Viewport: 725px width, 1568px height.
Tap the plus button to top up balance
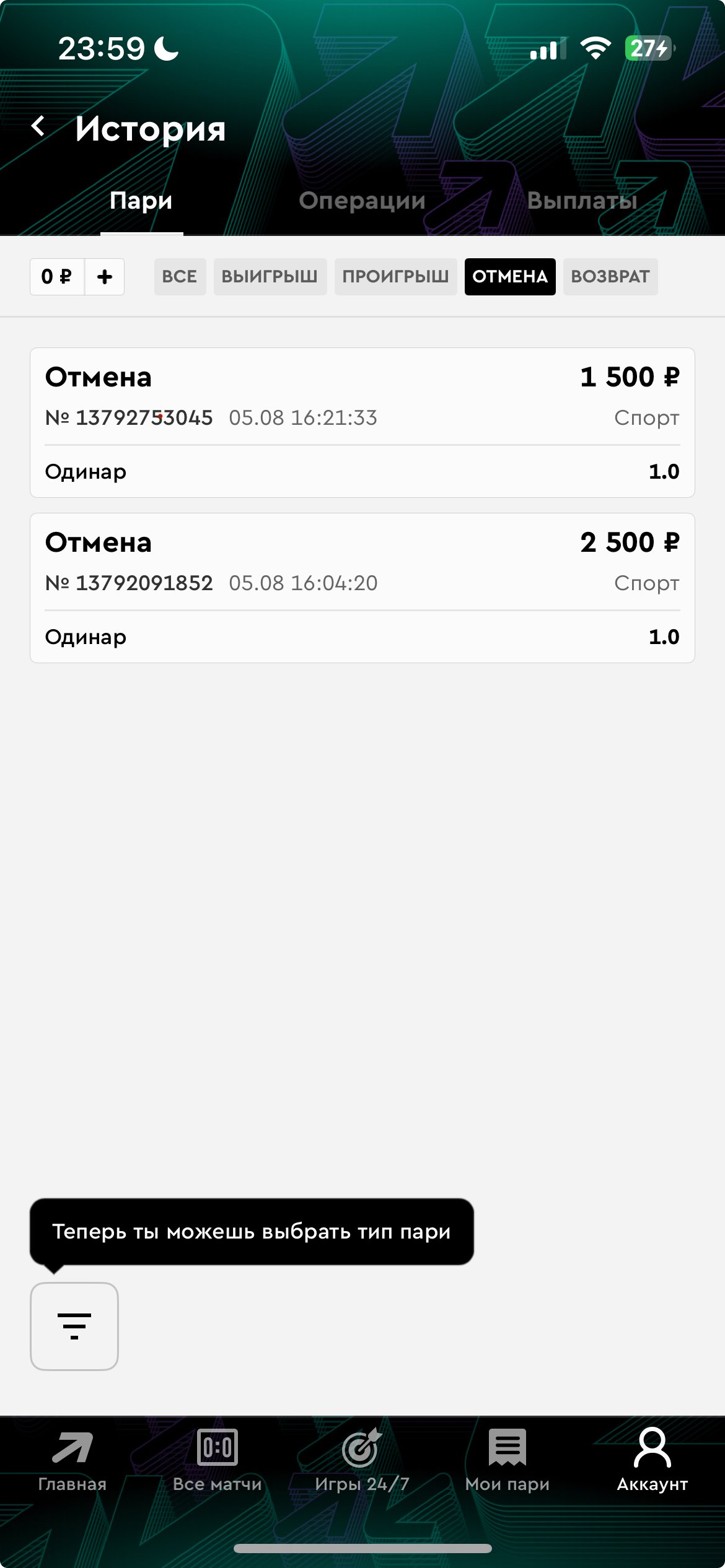(x=105, y=277)
